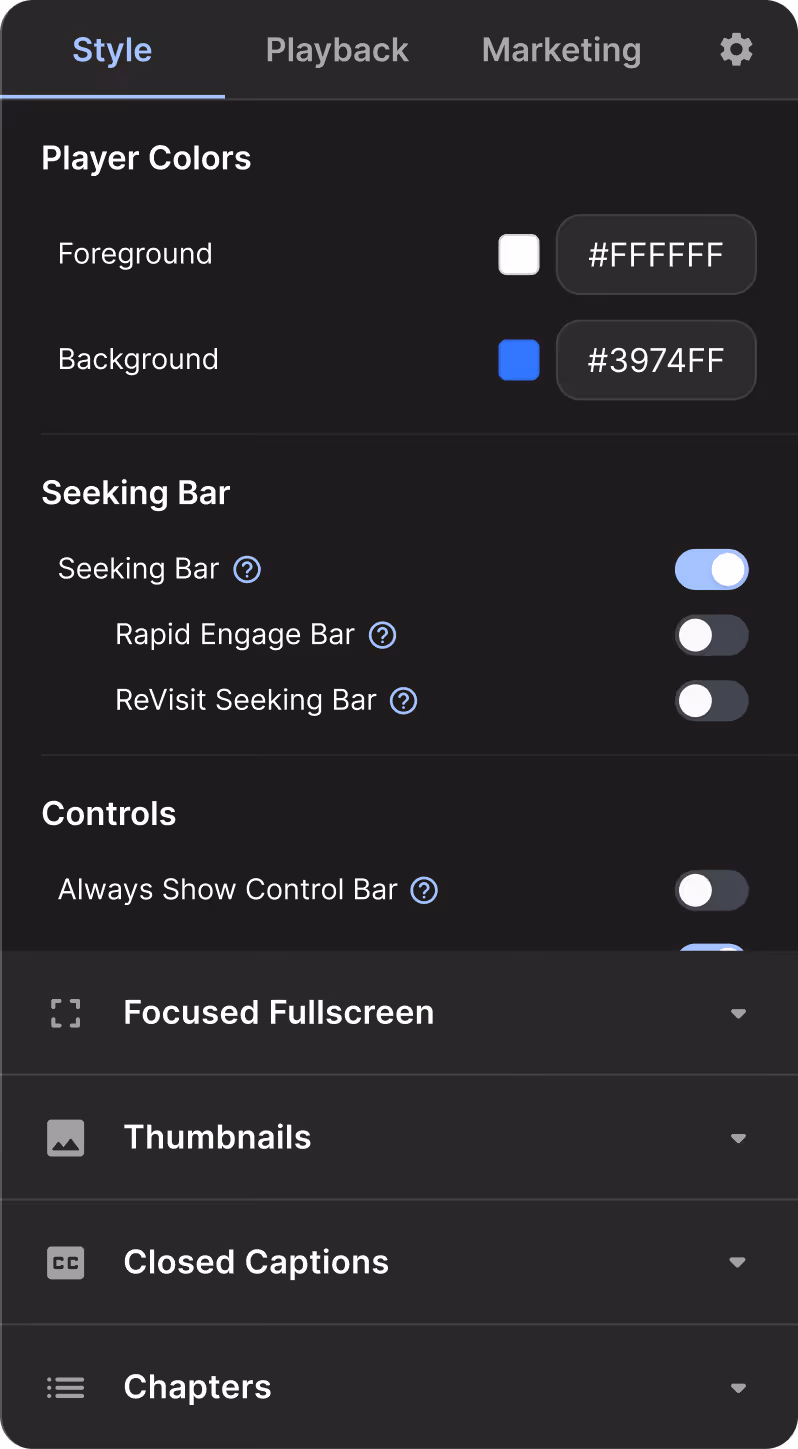
Task: Click the Seeking Bar help icon
Action: [246, 569]
